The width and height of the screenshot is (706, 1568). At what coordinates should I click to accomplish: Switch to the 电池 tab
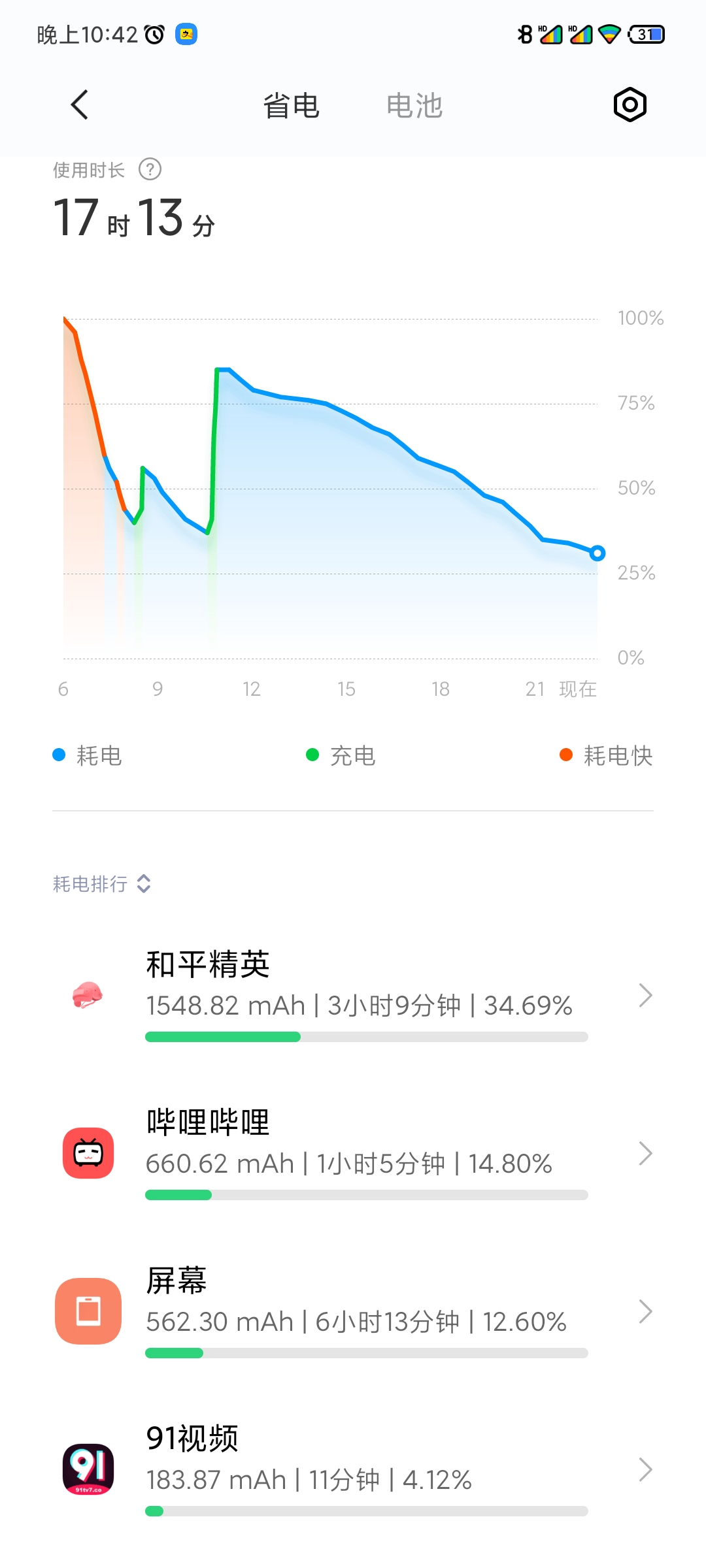coord(414,106)
